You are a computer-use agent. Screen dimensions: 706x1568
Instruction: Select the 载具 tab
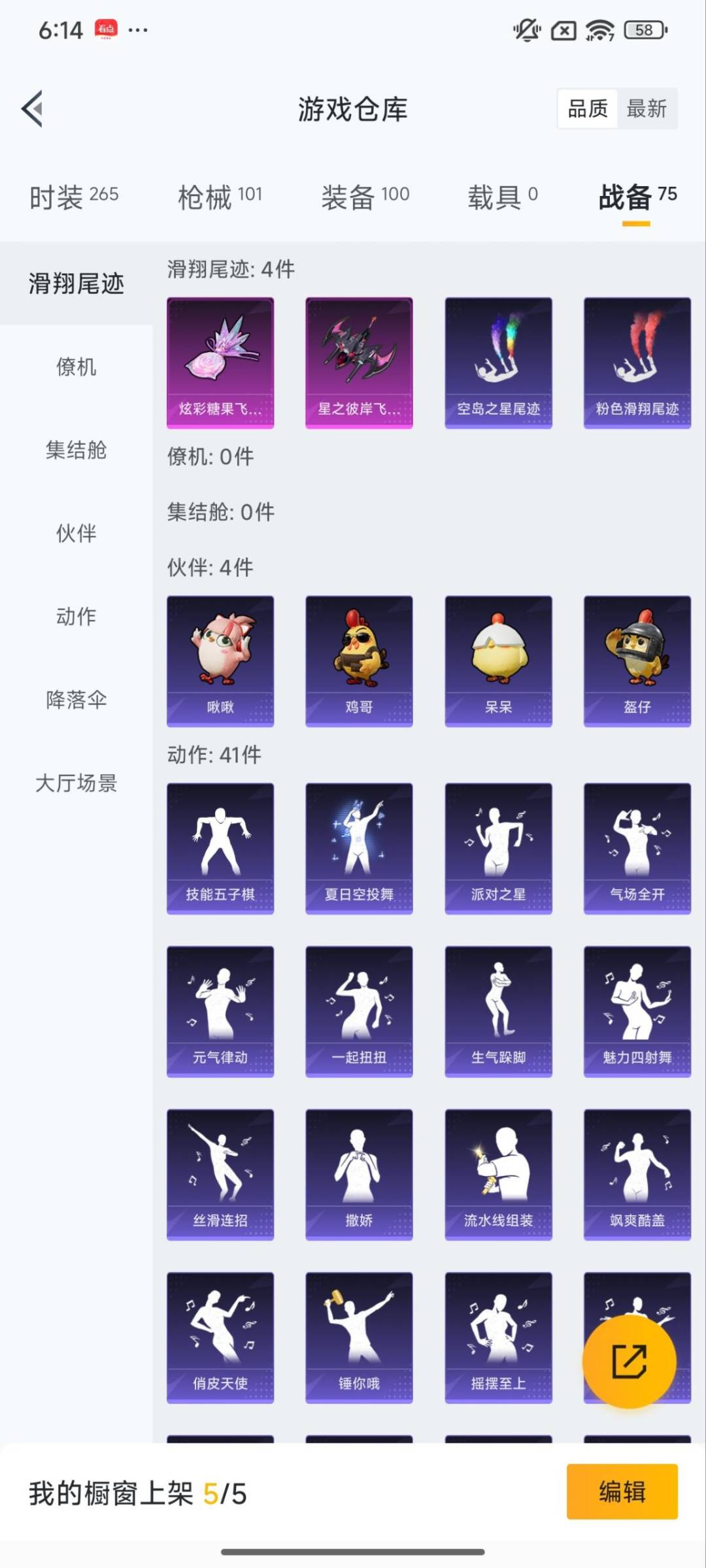click(502, 196)
